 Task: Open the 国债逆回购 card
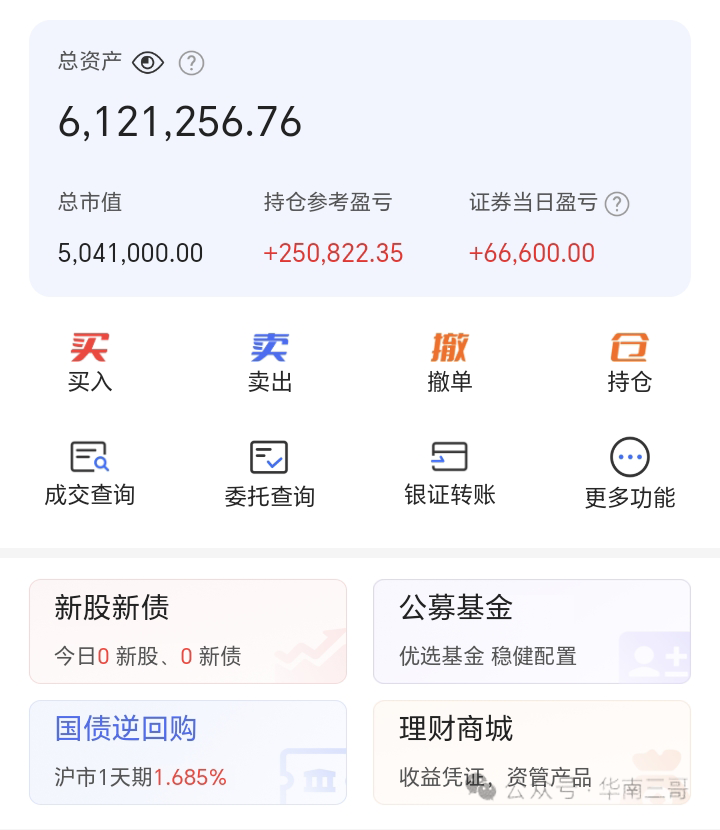point(188,752)
